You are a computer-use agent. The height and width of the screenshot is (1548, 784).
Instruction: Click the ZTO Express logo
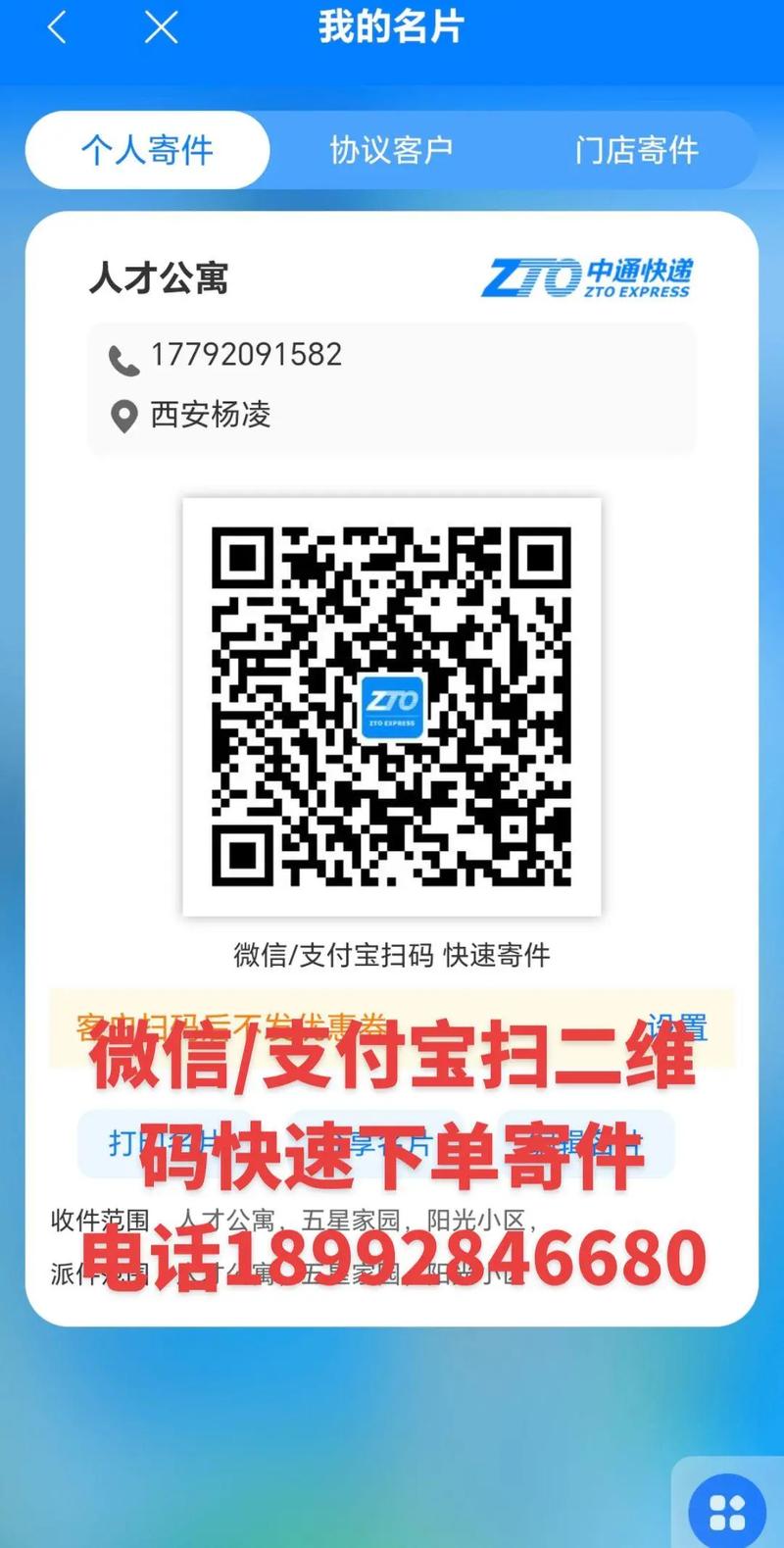[x=588, y=275]
